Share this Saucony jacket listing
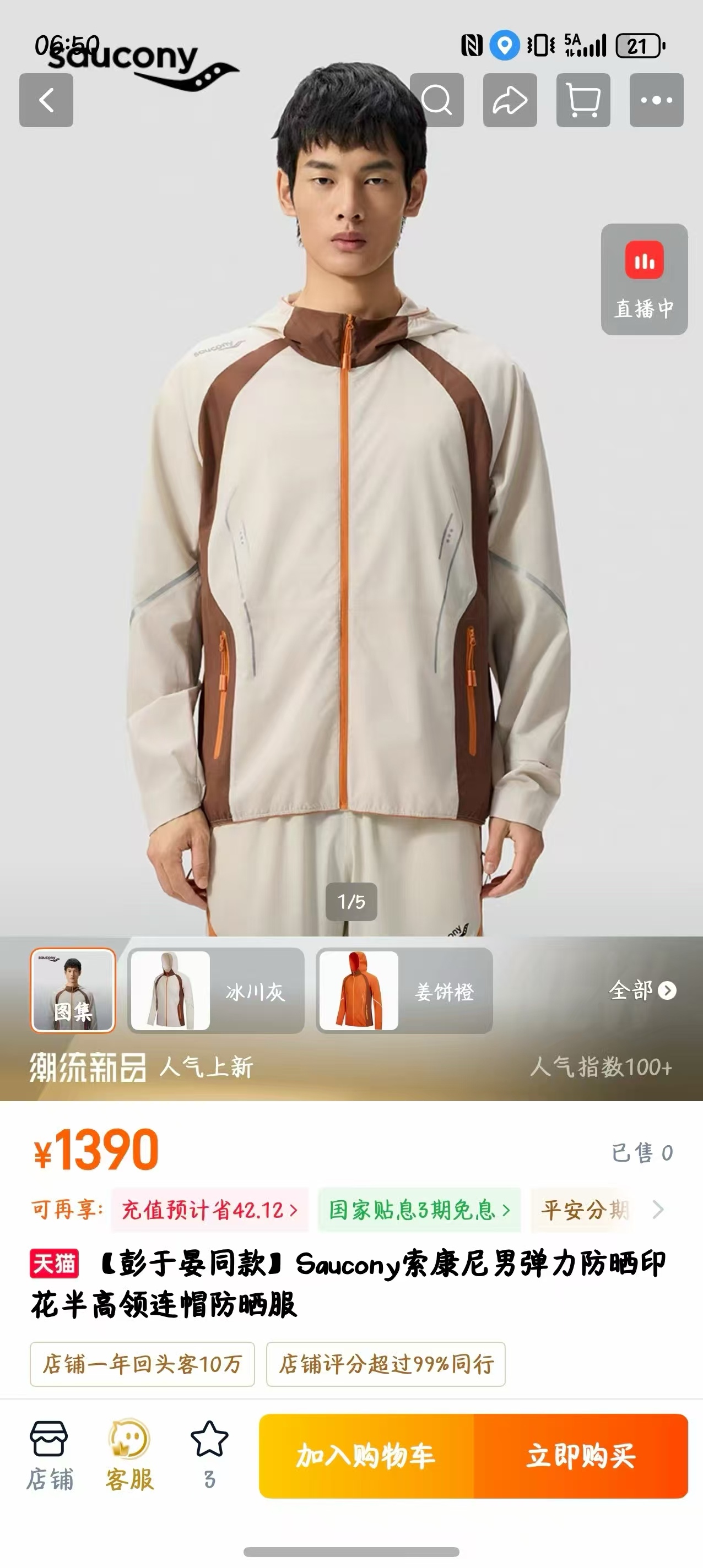Viewport: 703px width, 1568px height. point(510,100)
